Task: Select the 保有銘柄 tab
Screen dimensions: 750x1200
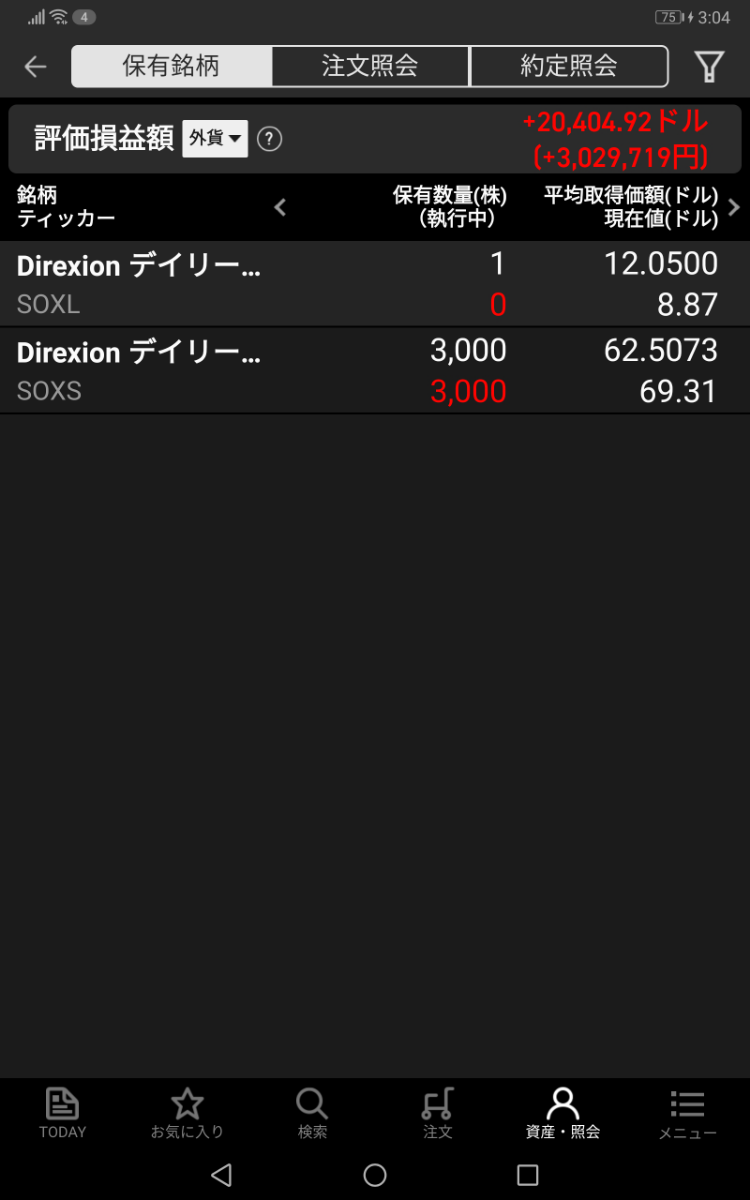Action: (x=171, y=67)
